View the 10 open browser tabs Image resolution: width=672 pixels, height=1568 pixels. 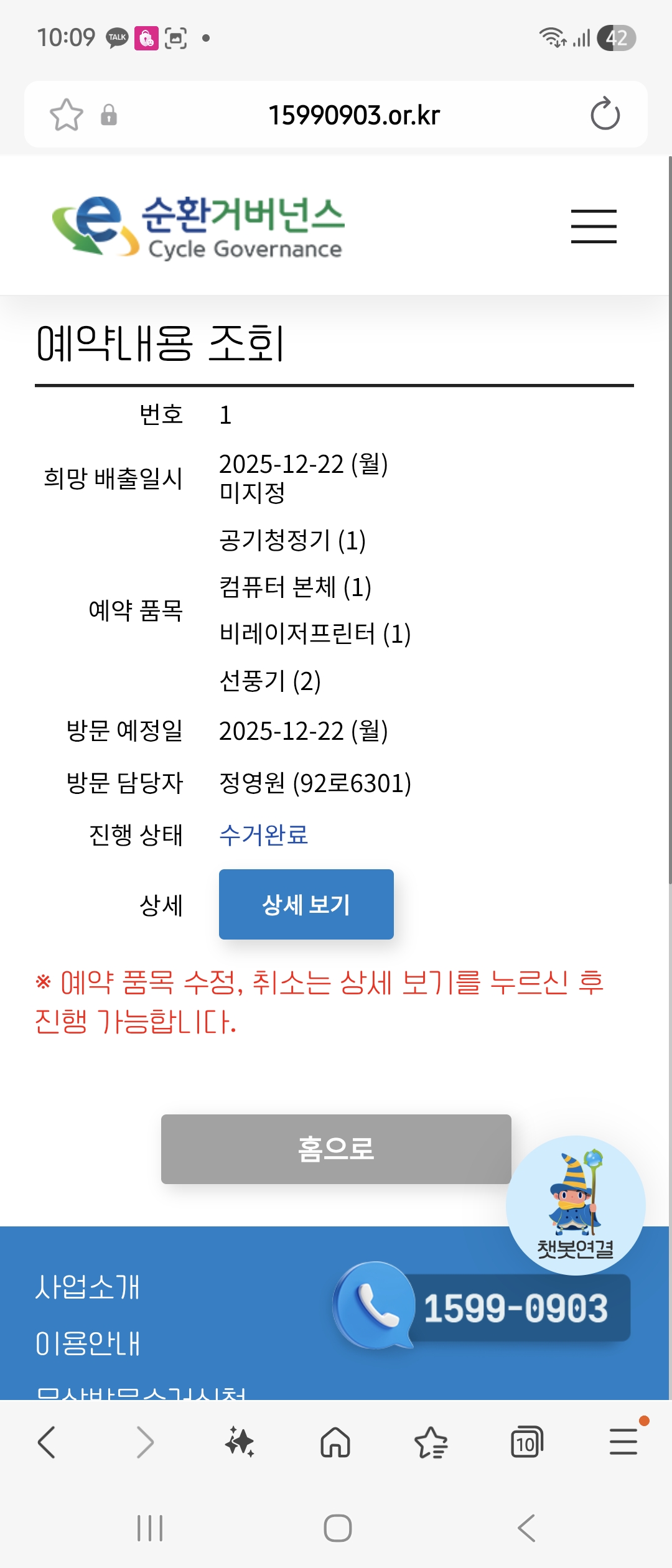point(526,1442)
